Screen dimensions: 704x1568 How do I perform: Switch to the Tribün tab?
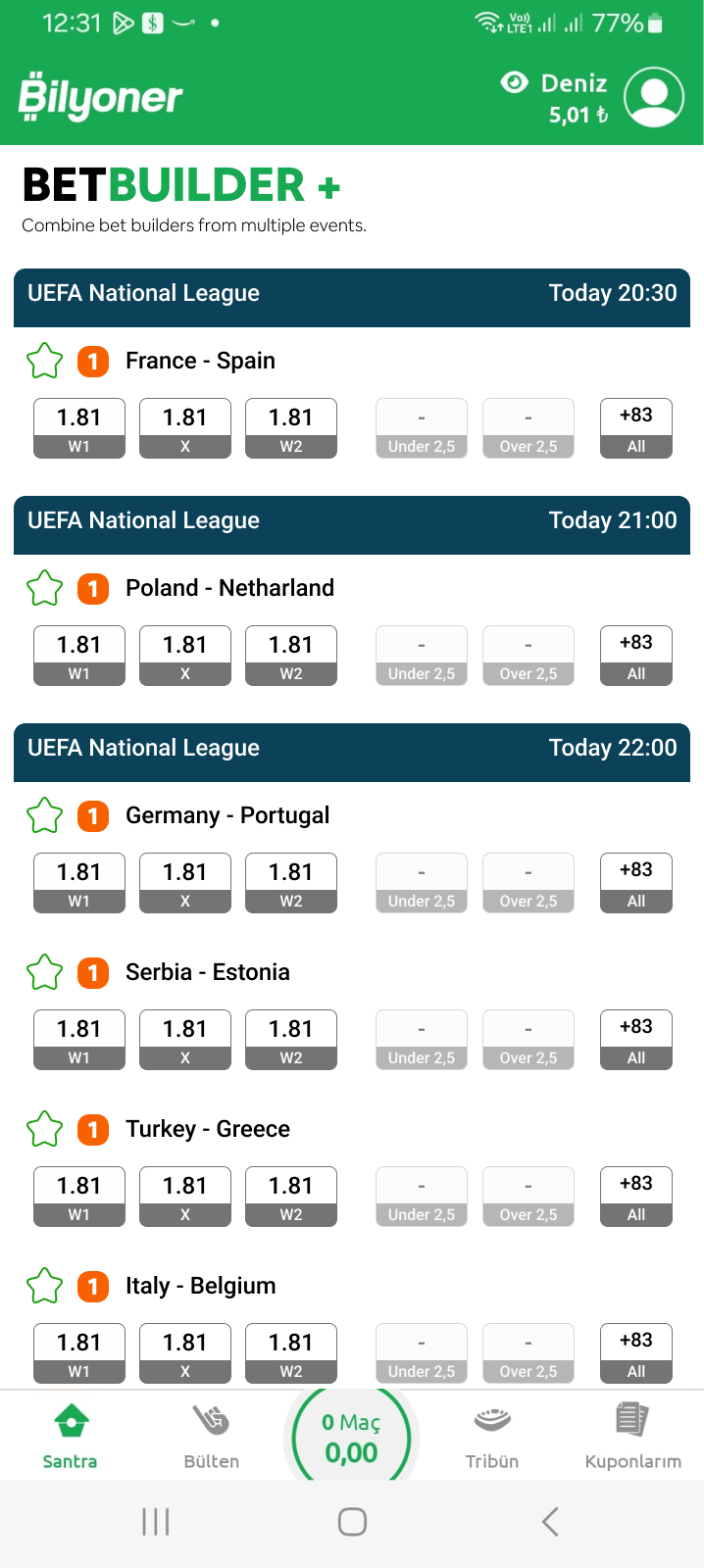pos(492,1437)
